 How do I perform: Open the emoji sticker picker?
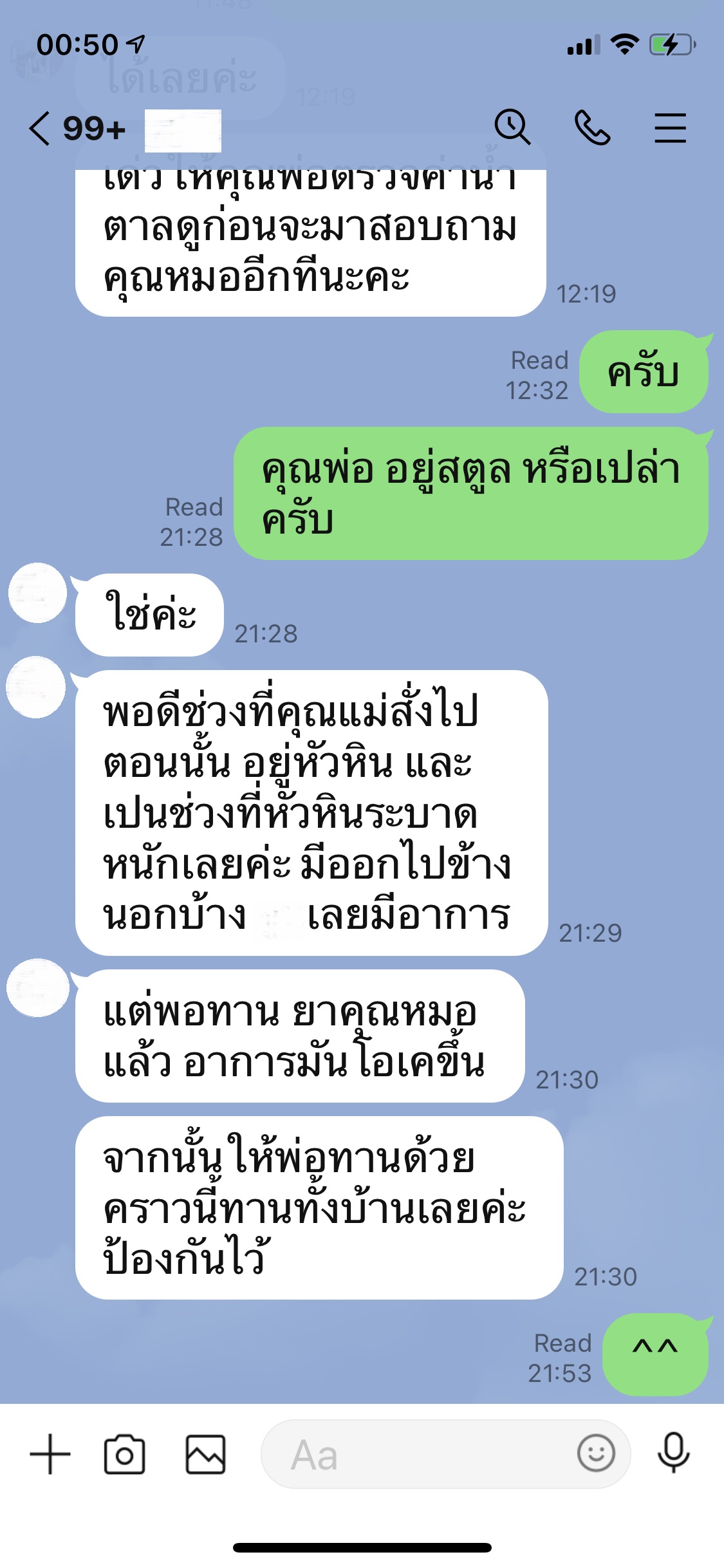tap(596, 1453)
